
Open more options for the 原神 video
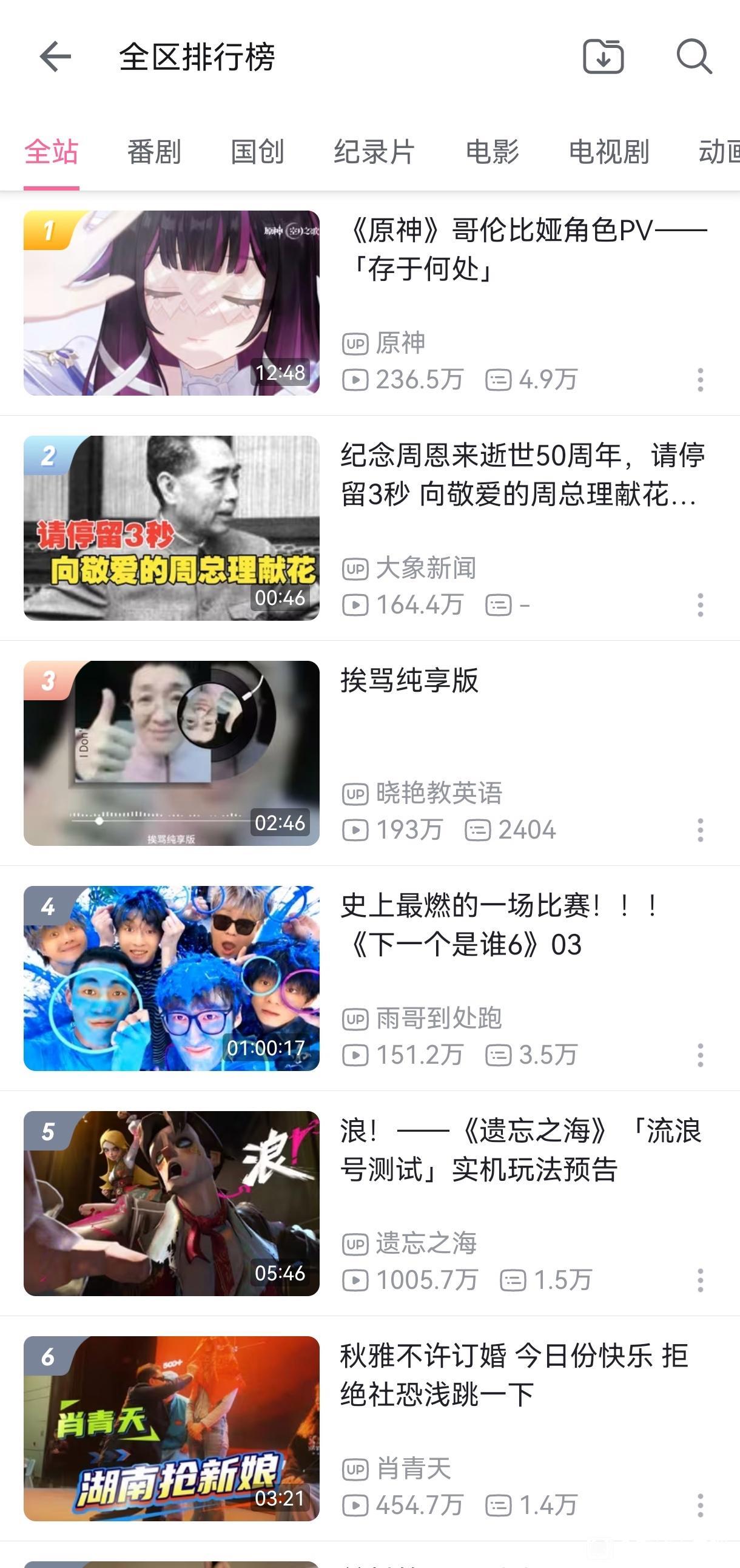pyautogui.click(x=701, y=380)
